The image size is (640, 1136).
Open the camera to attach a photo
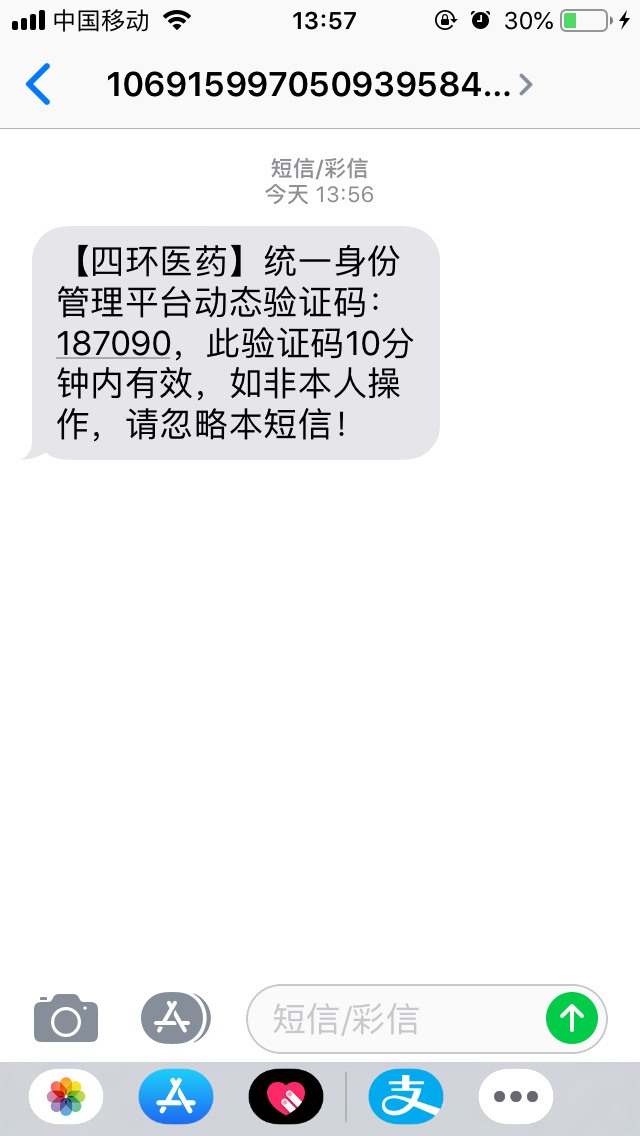pyautogui.click(x=66, y=1018)
